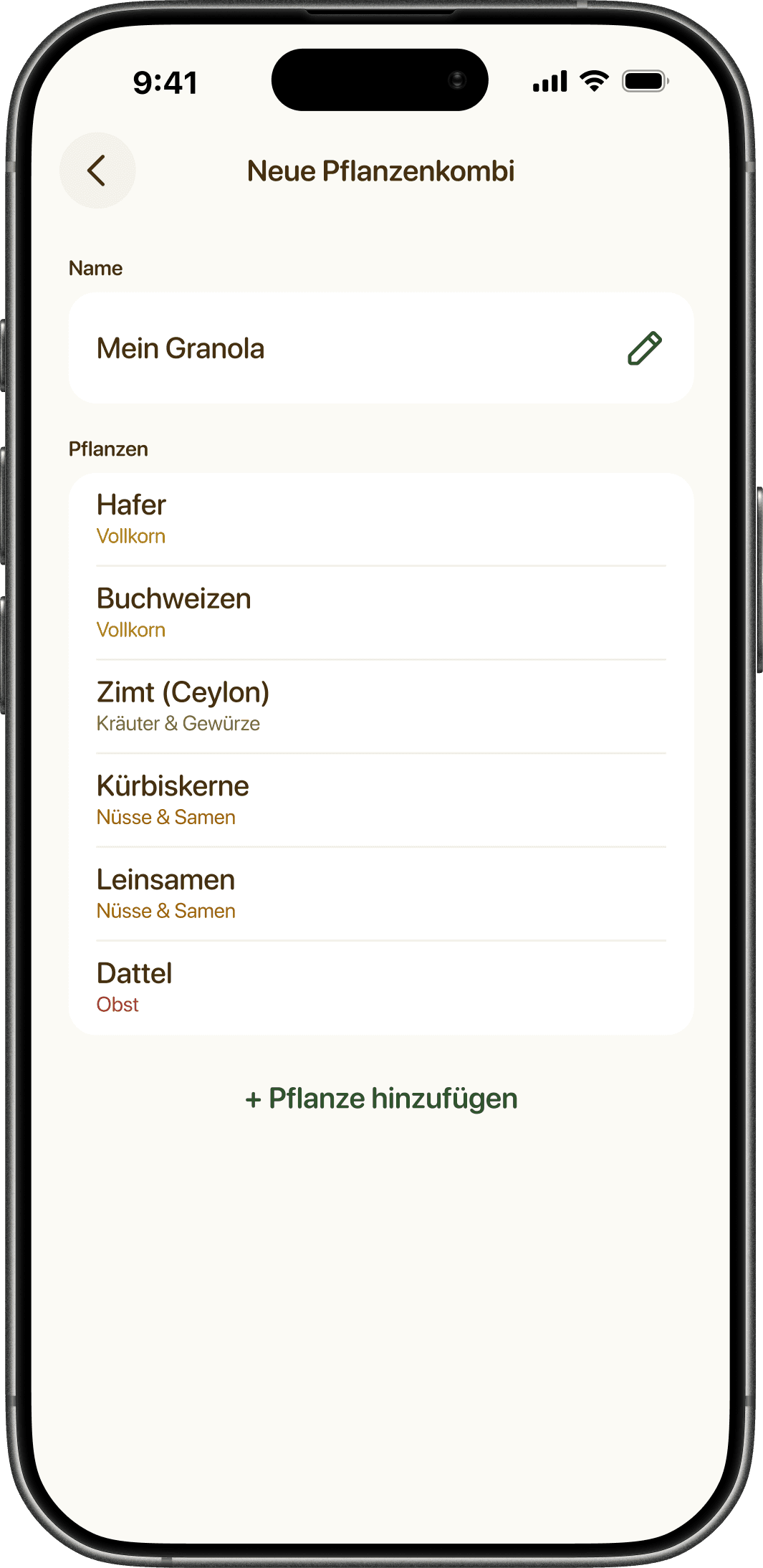Tap the back chevron arrow
This screenshot has width=763, height=1568.
pos(97,171)
